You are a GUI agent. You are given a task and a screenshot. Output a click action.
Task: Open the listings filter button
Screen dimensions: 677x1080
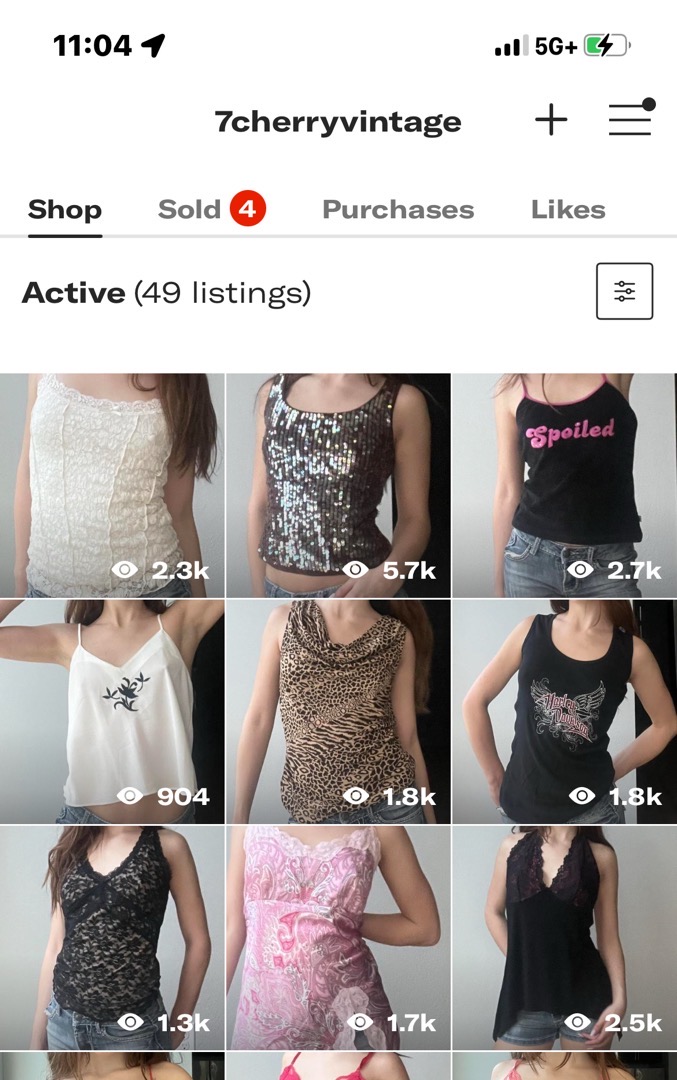[624, 291]
